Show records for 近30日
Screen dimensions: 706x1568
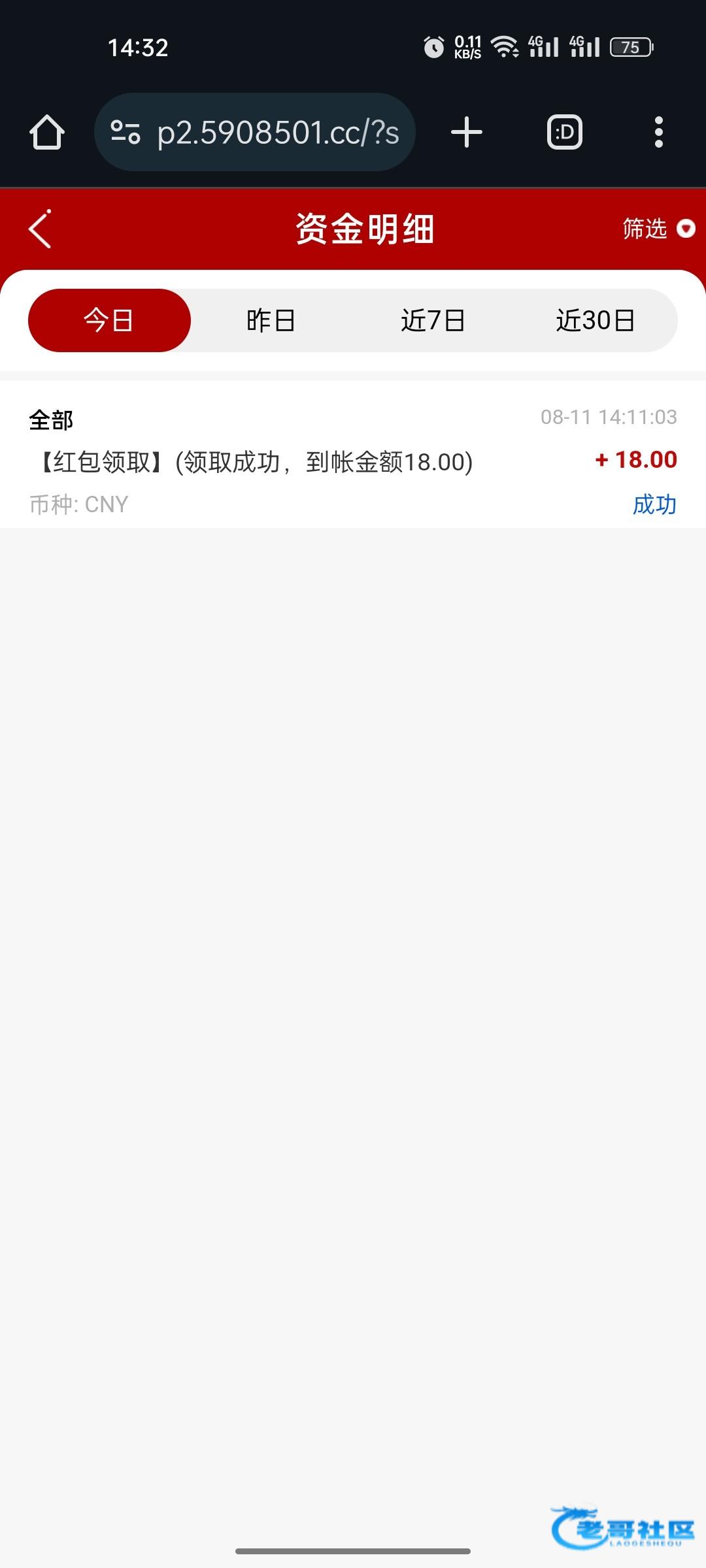[x=596, y=320]
